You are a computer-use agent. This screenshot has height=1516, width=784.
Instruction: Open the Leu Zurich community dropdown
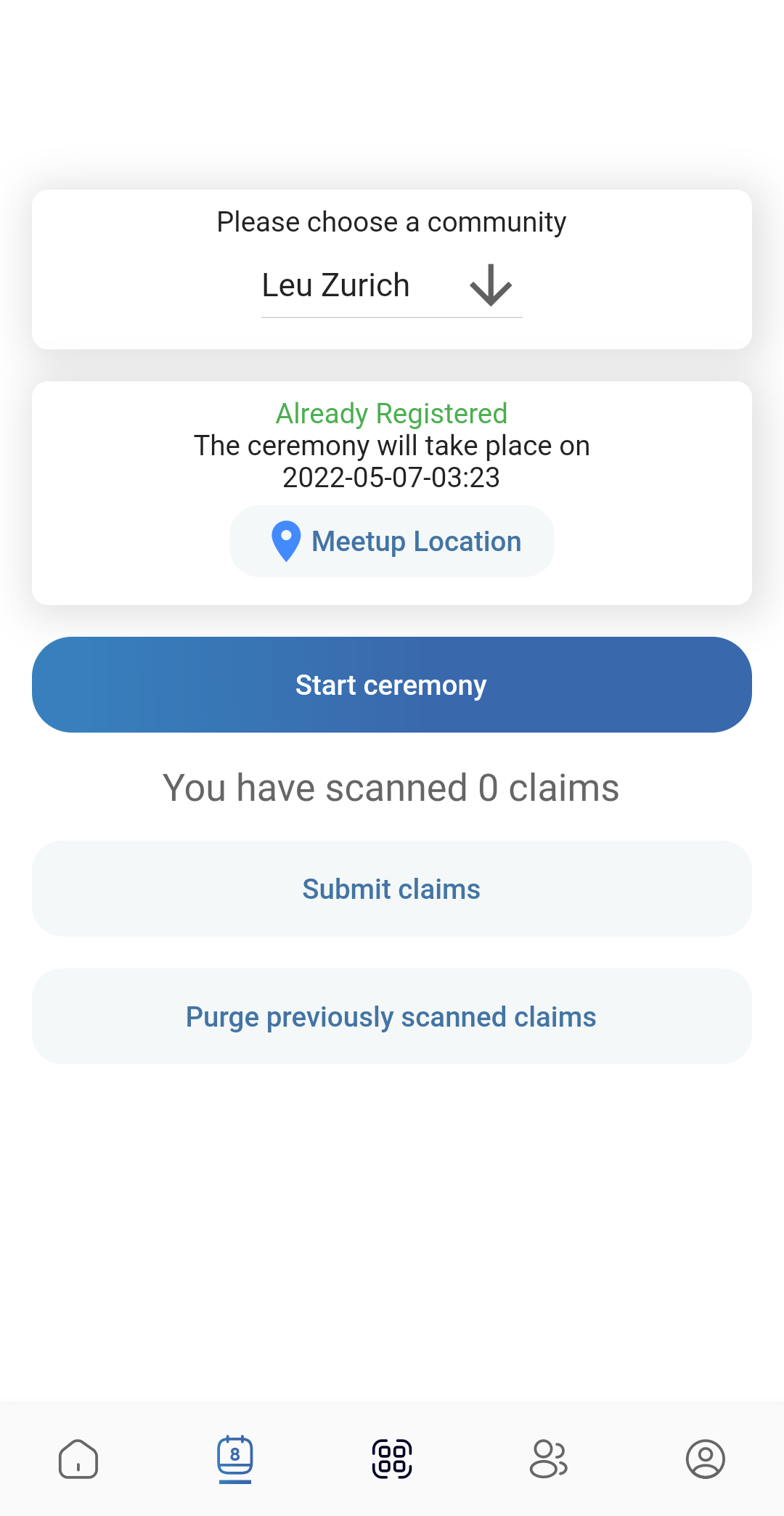point(391,285)
